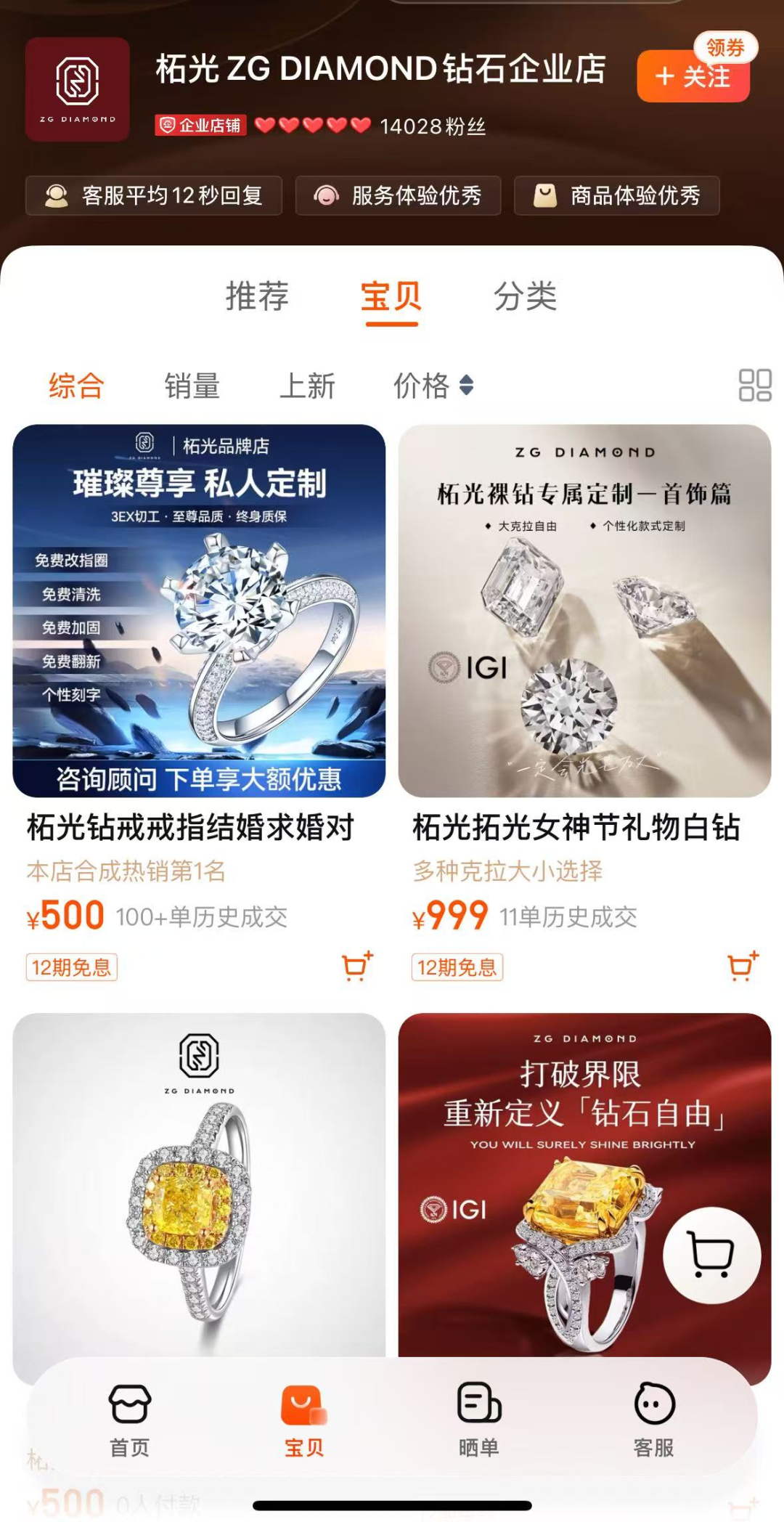Add the ¥999 diamond item to the cart
Image resolution: width=784 pixels, height=1522 pixels.
(743, 966)
